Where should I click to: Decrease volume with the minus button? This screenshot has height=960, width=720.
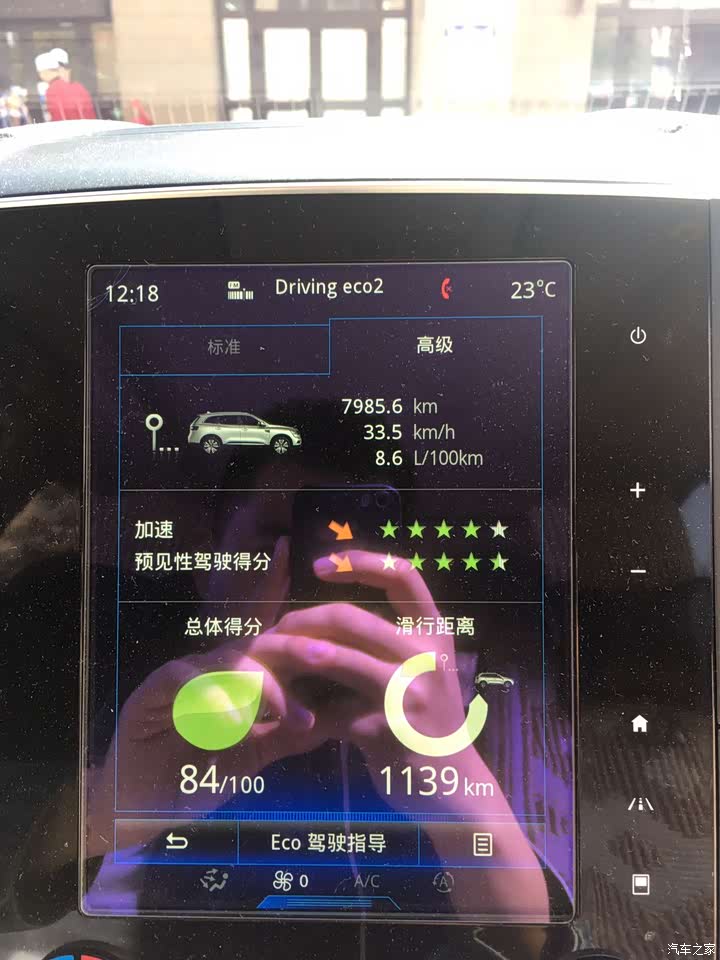[638, 571]
